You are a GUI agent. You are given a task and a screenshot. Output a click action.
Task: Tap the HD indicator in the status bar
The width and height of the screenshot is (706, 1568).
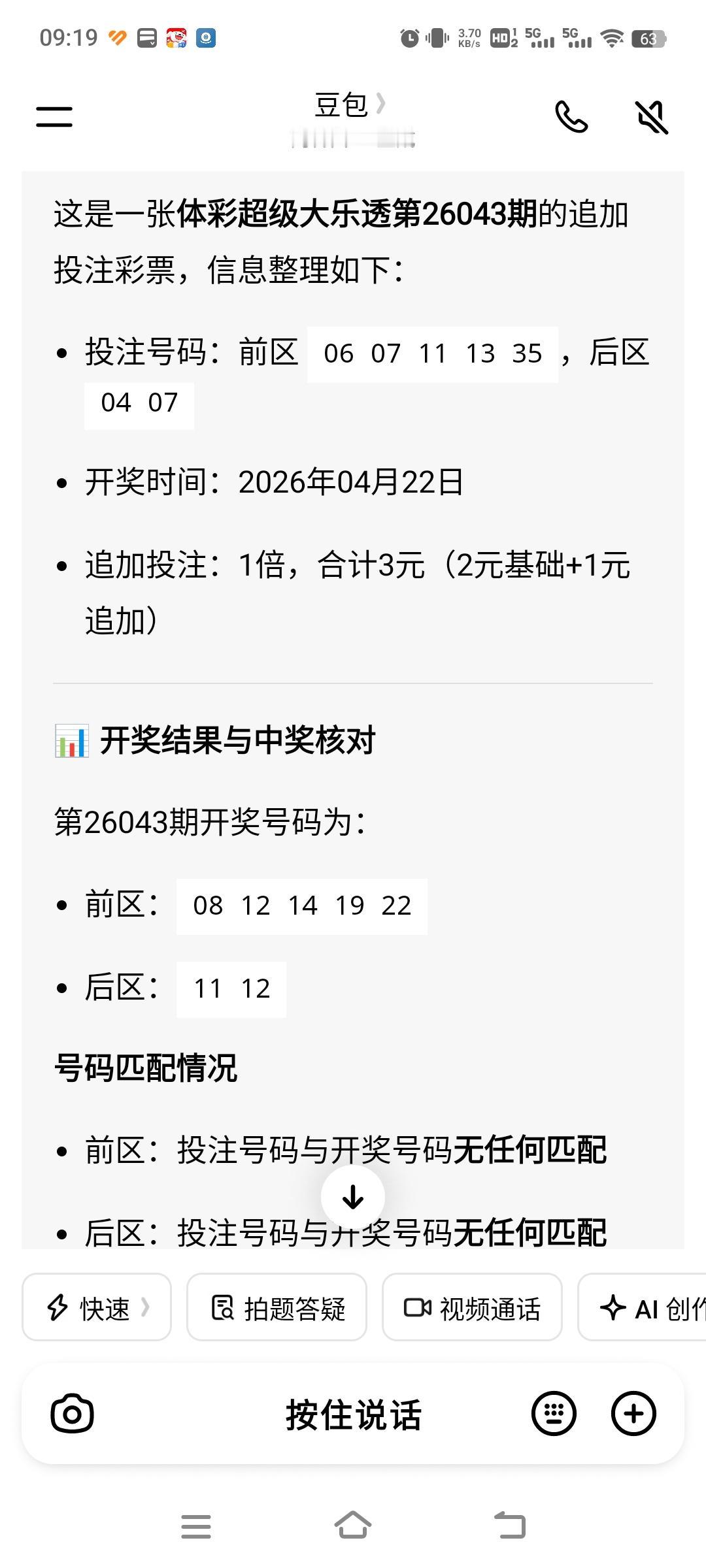click(x=500, y=39)
